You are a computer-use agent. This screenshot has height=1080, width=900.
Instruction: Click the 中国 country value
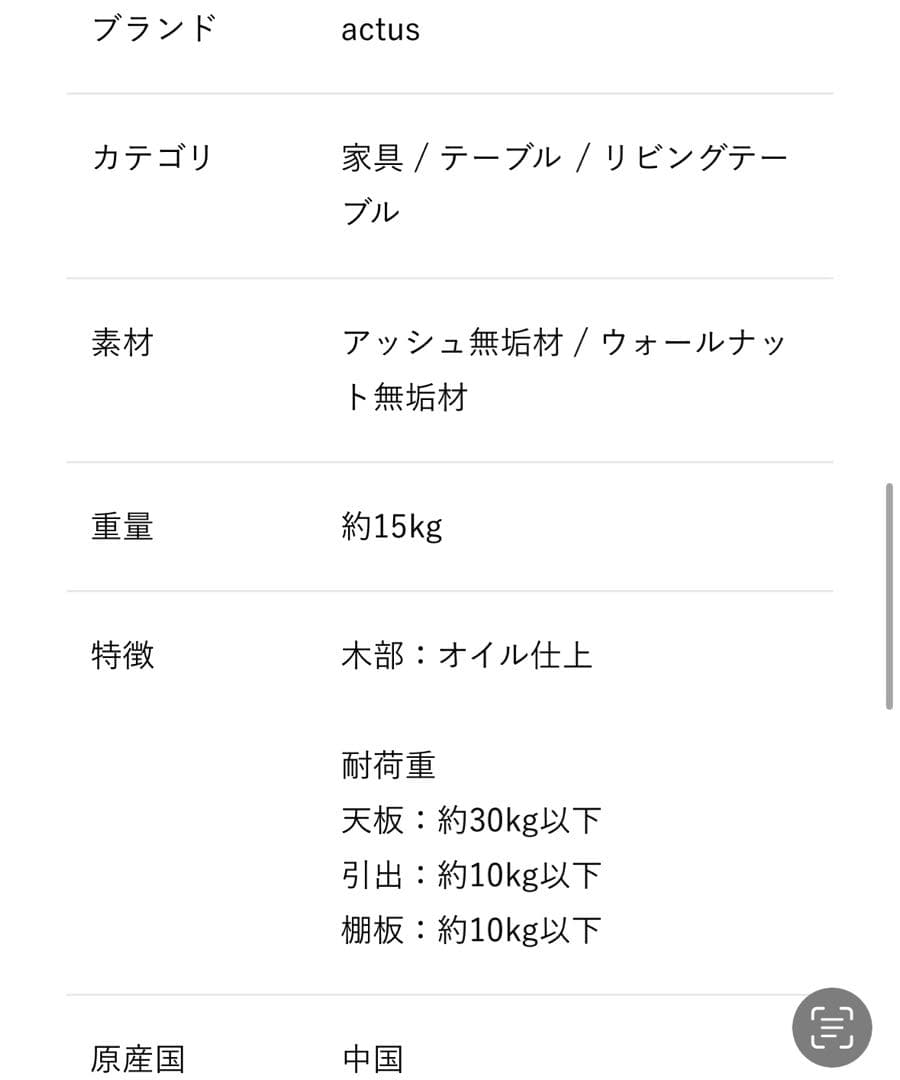point(375,1057)
